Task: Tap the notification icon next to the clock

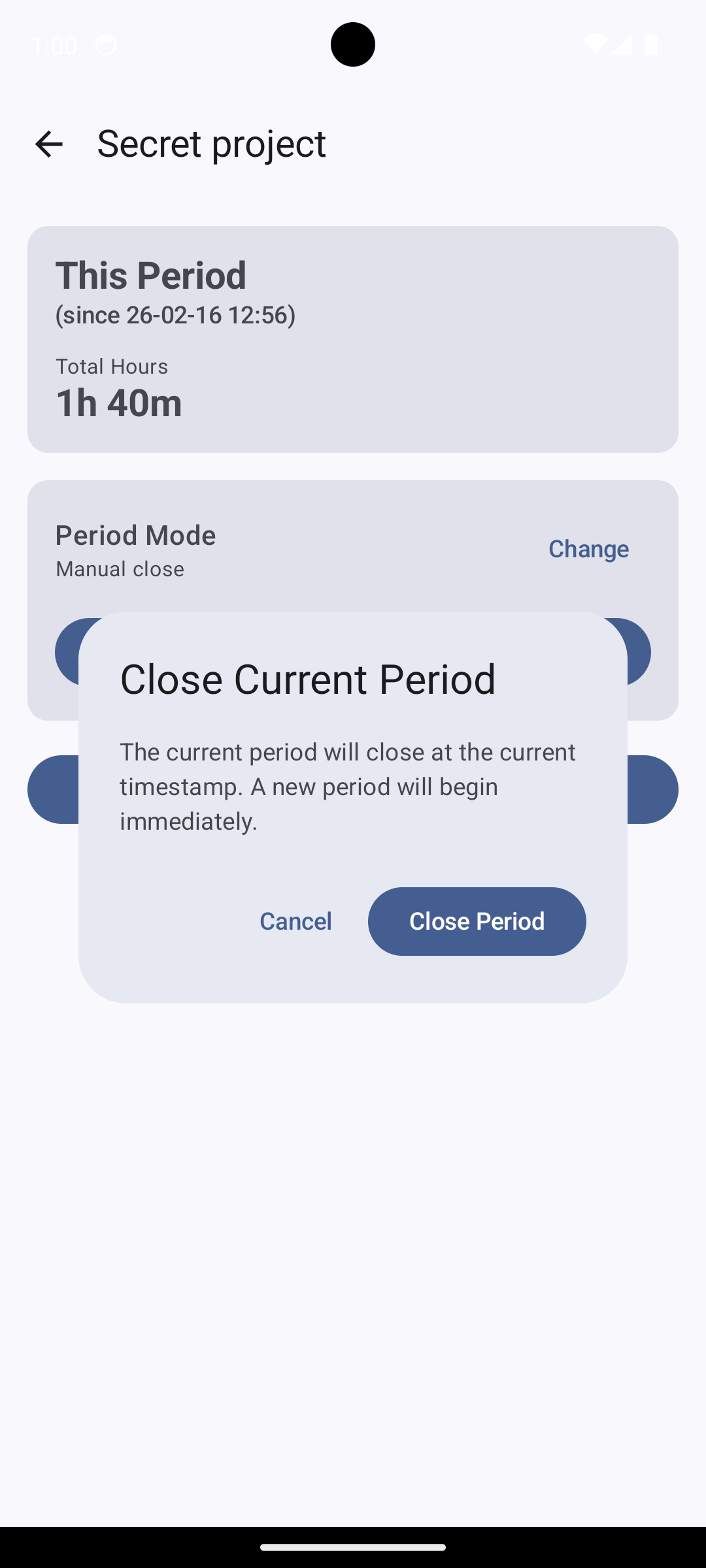Action: (105, 44)
